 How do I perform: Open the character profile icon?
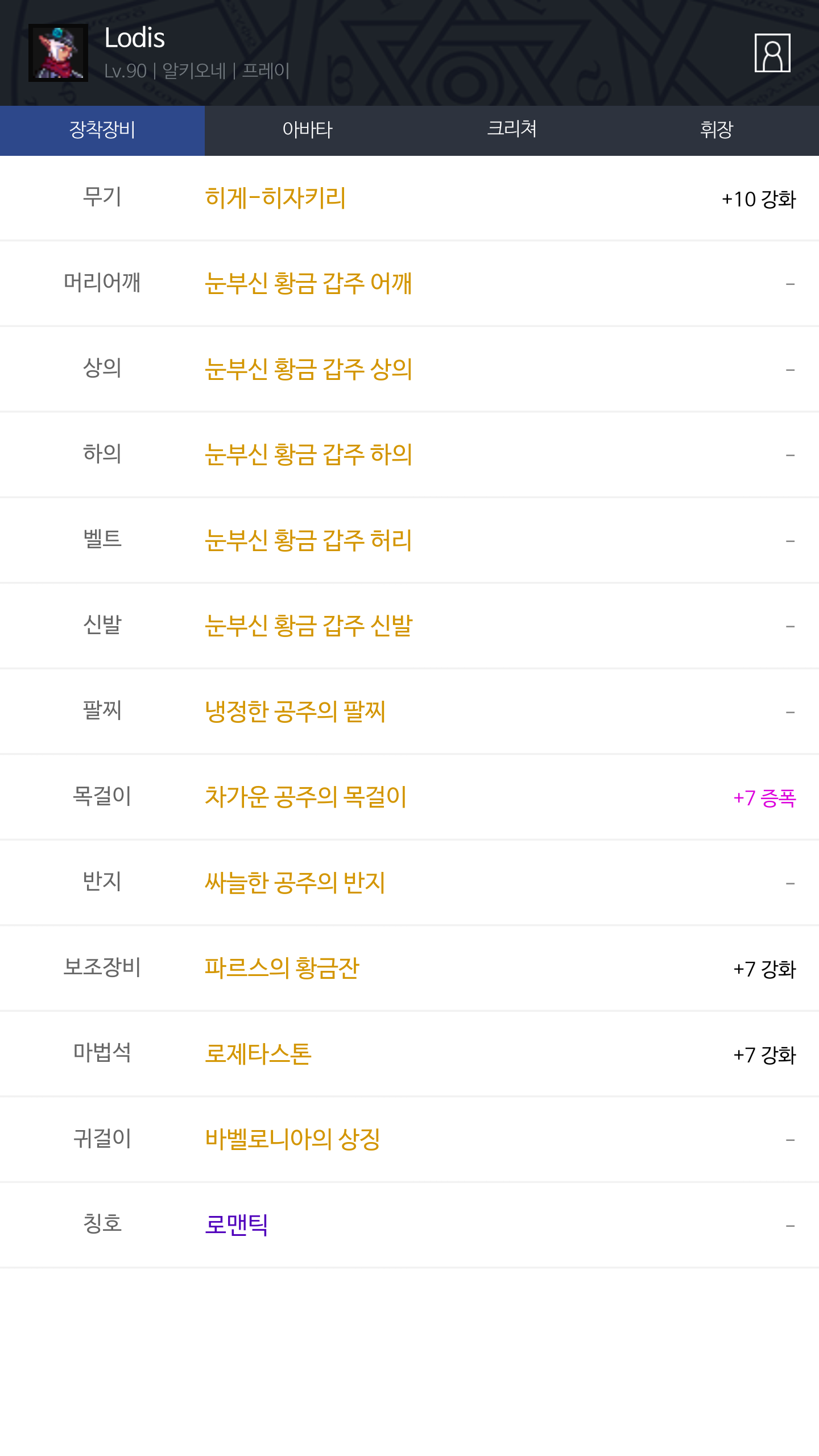[772, 53]
